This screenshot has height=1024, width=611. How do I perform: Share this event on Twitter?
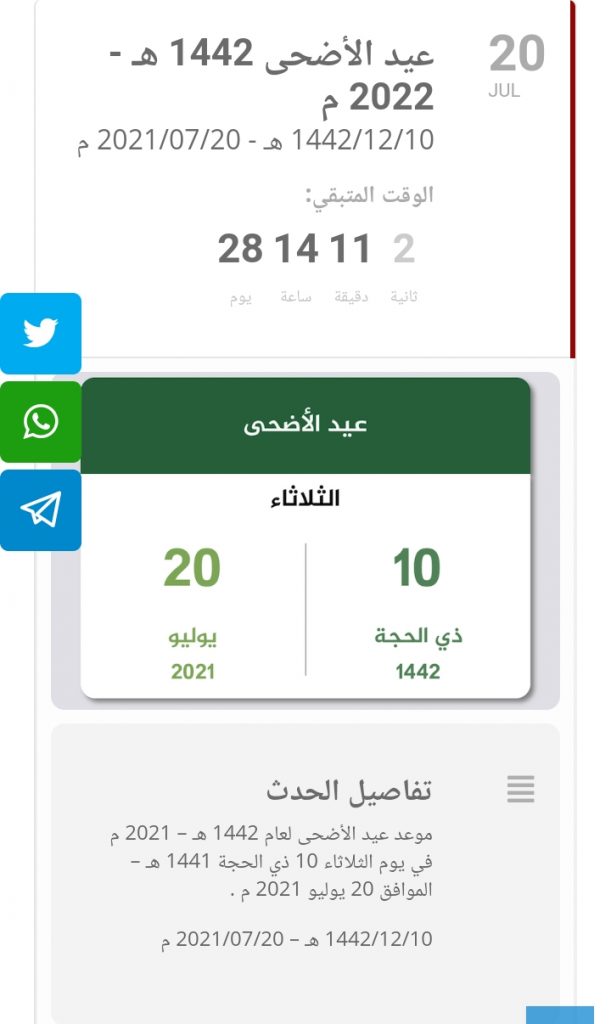tap(40, 333)
